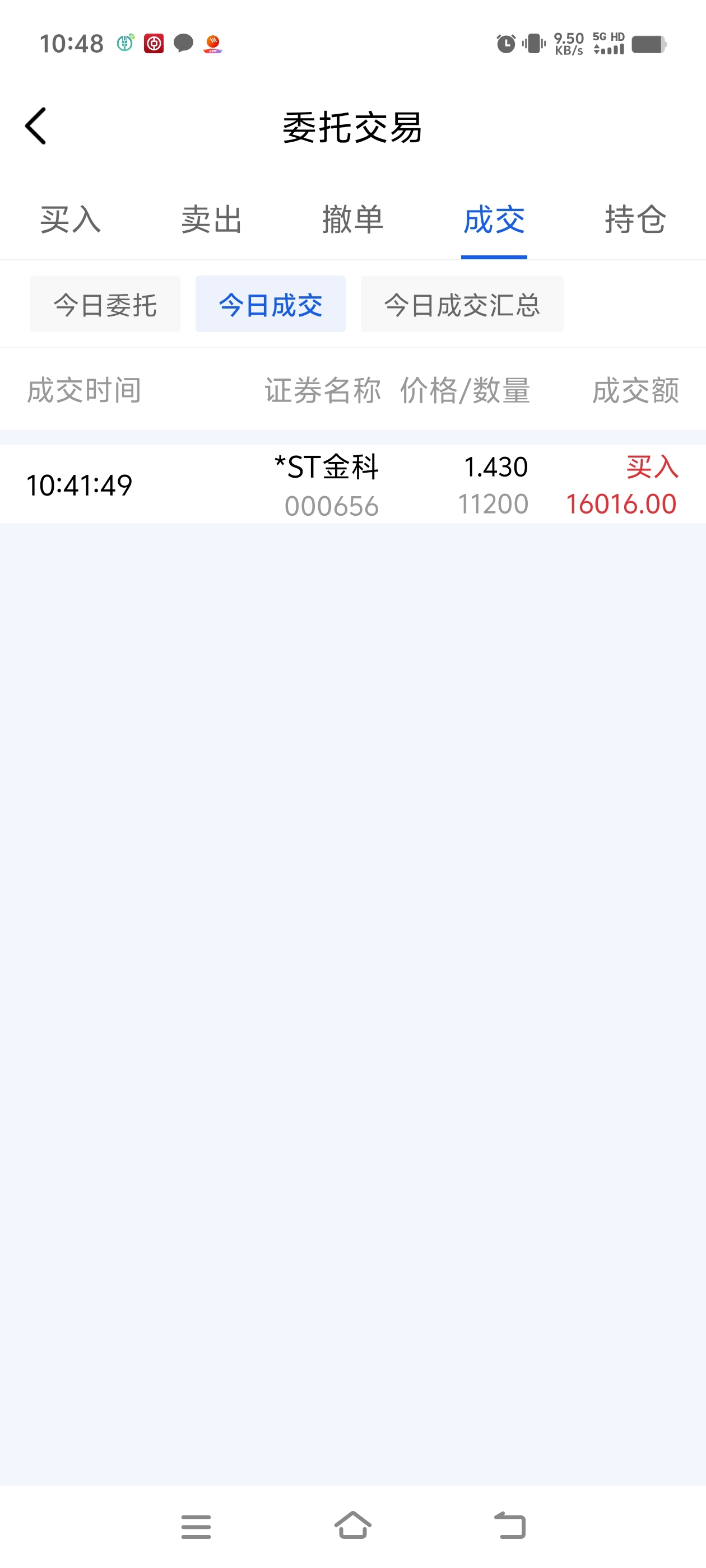Open recent apps from navigation bar
This screenshot has width=706, height=1568.
coord(196,1525)
